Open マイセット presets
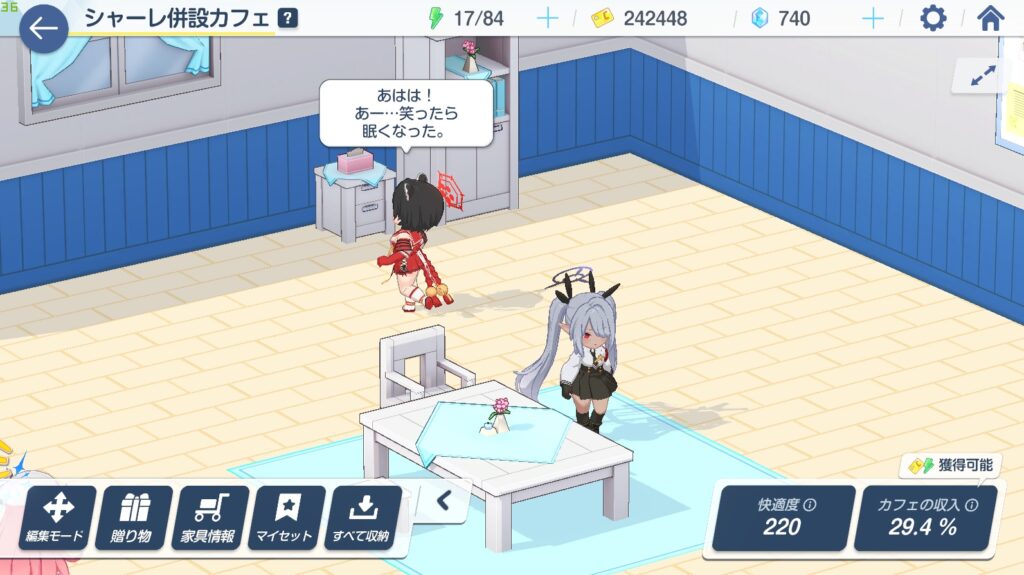The image size is (1024, 575). tap(288, 518)
